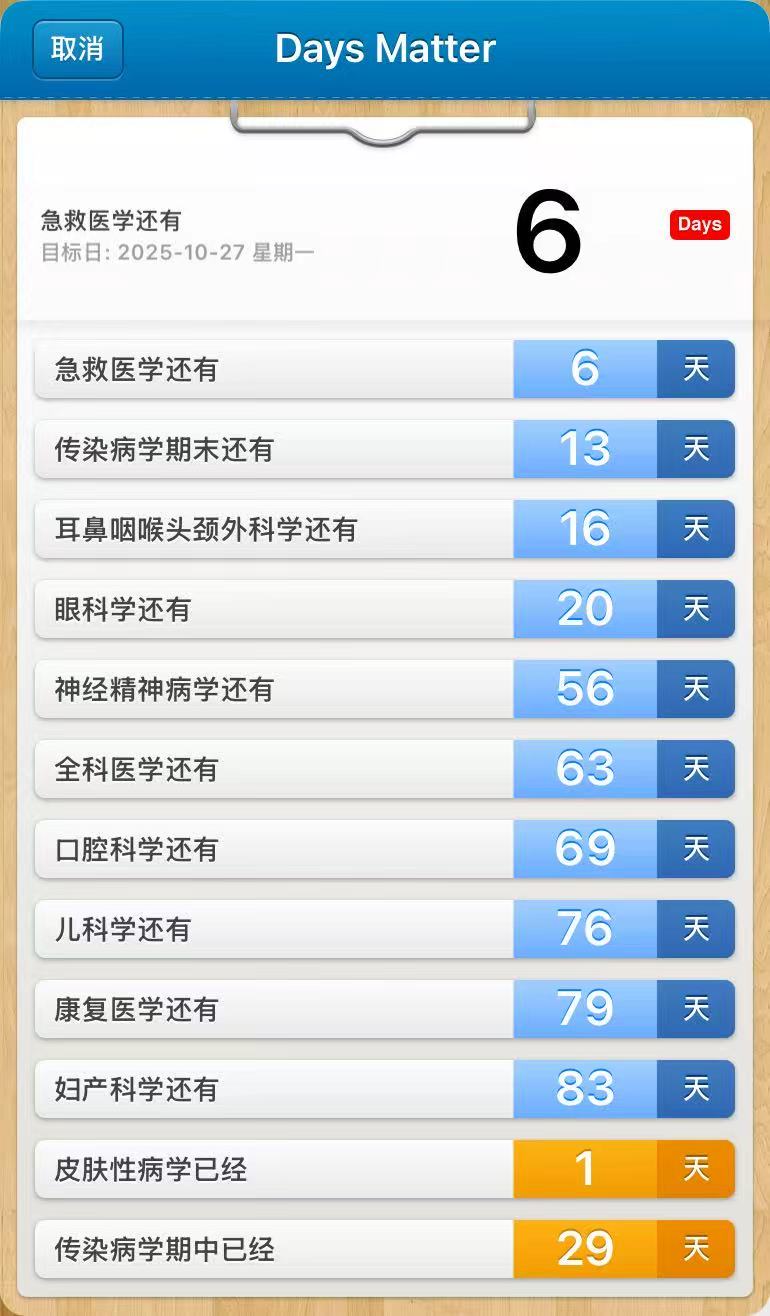Open the 神经精神病学还有 row
The height and width of the screenshot is (1316, 770).
384,690
